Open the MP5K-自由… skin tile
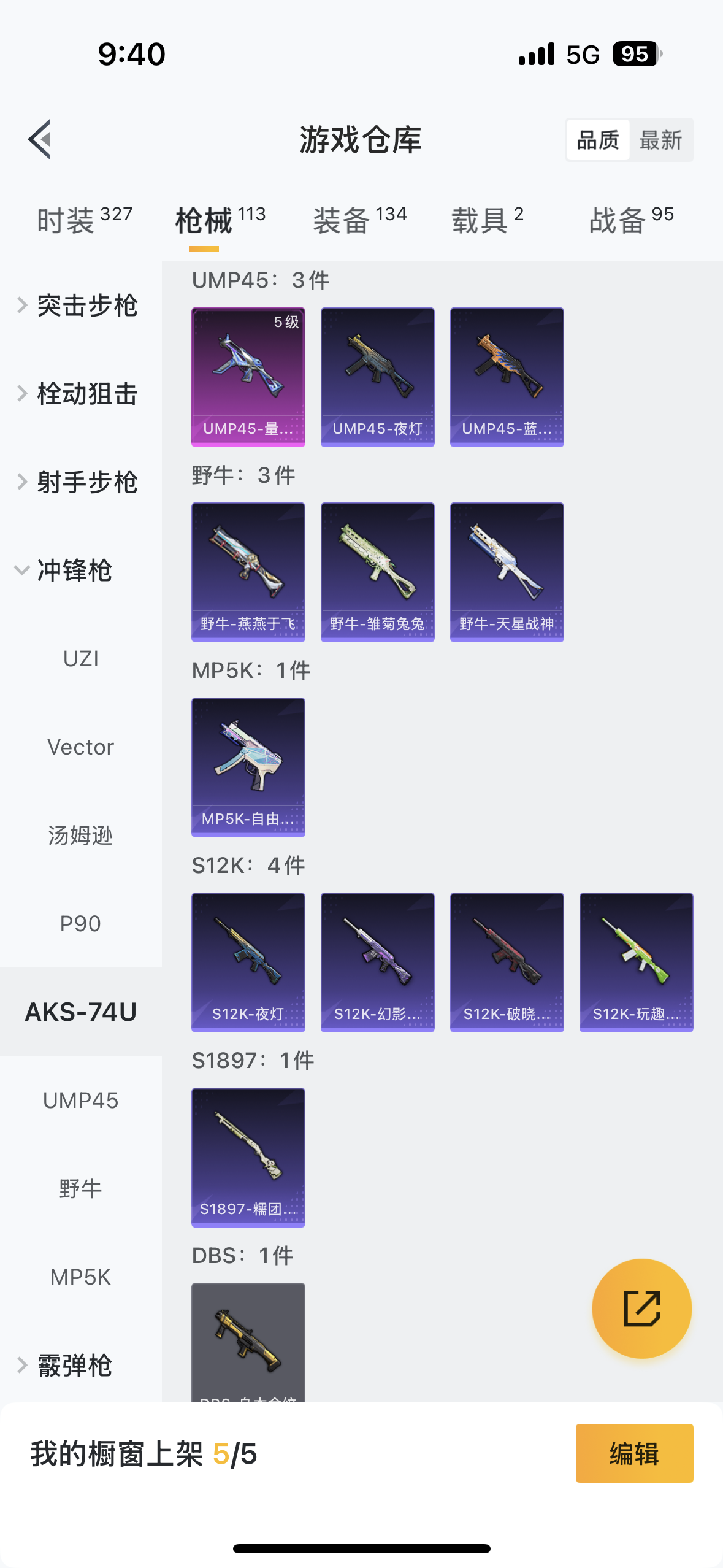Image resolution: width=723 pixels, height=1568 pixels. (x=248, y=767)
